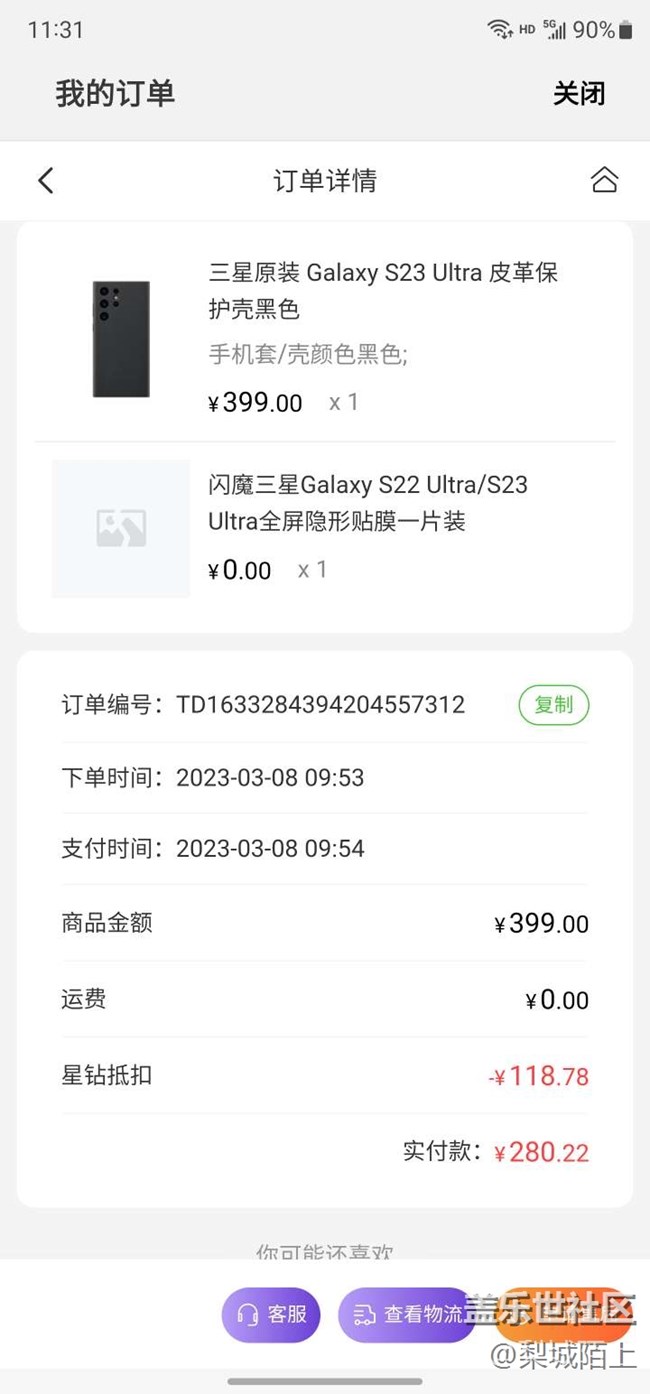The height and width of the screenshot is (1394, 650).
Task: Open the 闪魔 全屏隐形贴膜 item
Action: [367, 503]
